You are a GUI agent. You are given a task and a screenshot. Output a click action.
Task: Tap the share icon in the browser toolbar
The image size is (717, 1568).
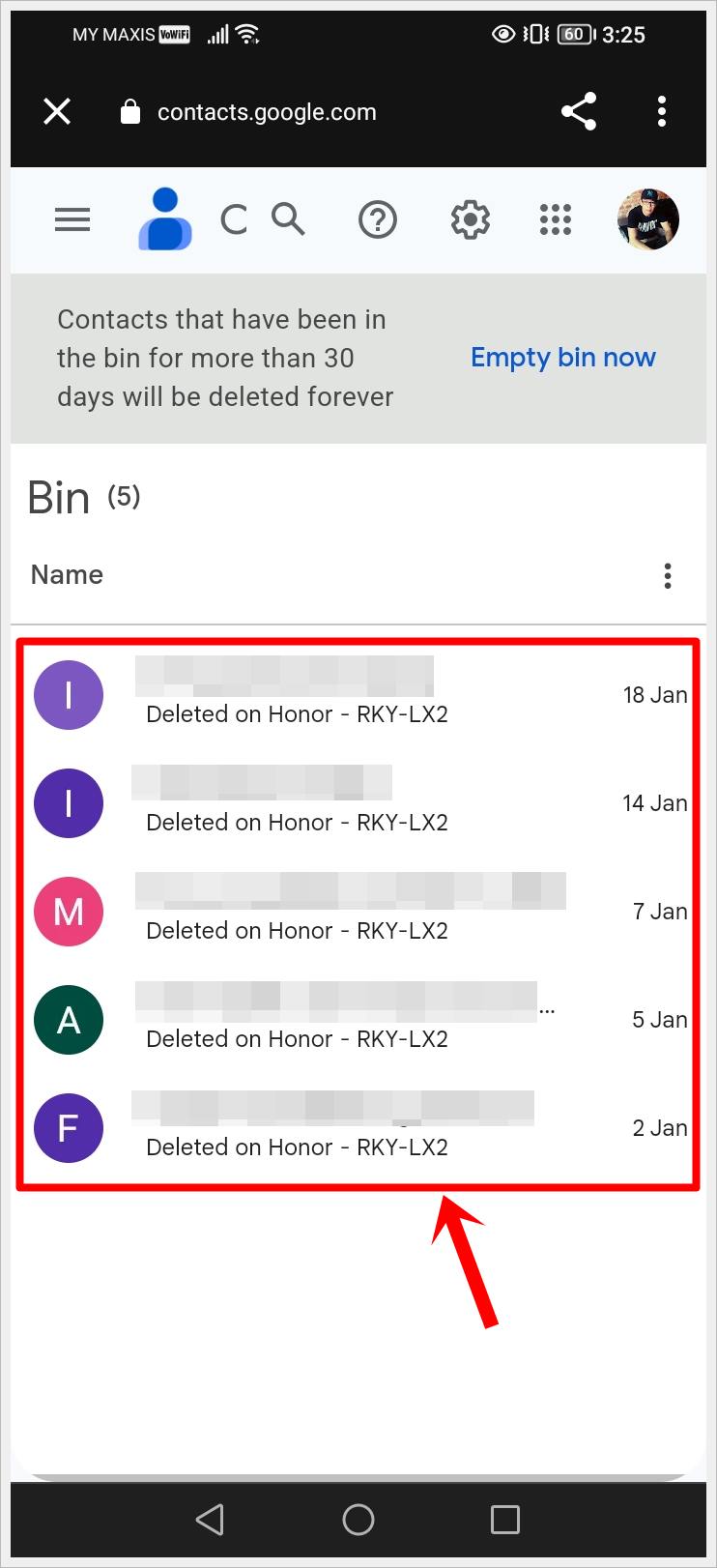(579, 111)
